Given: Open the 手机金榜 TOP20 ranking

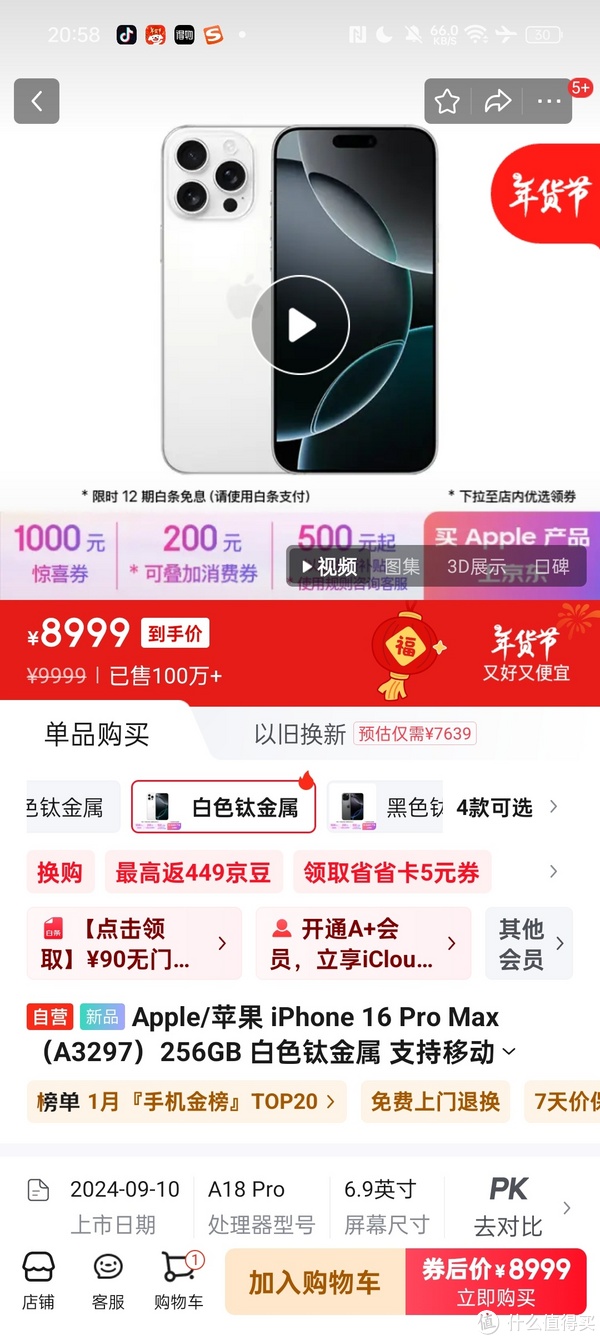Looking at the screenshot, I should (187, 1102).
